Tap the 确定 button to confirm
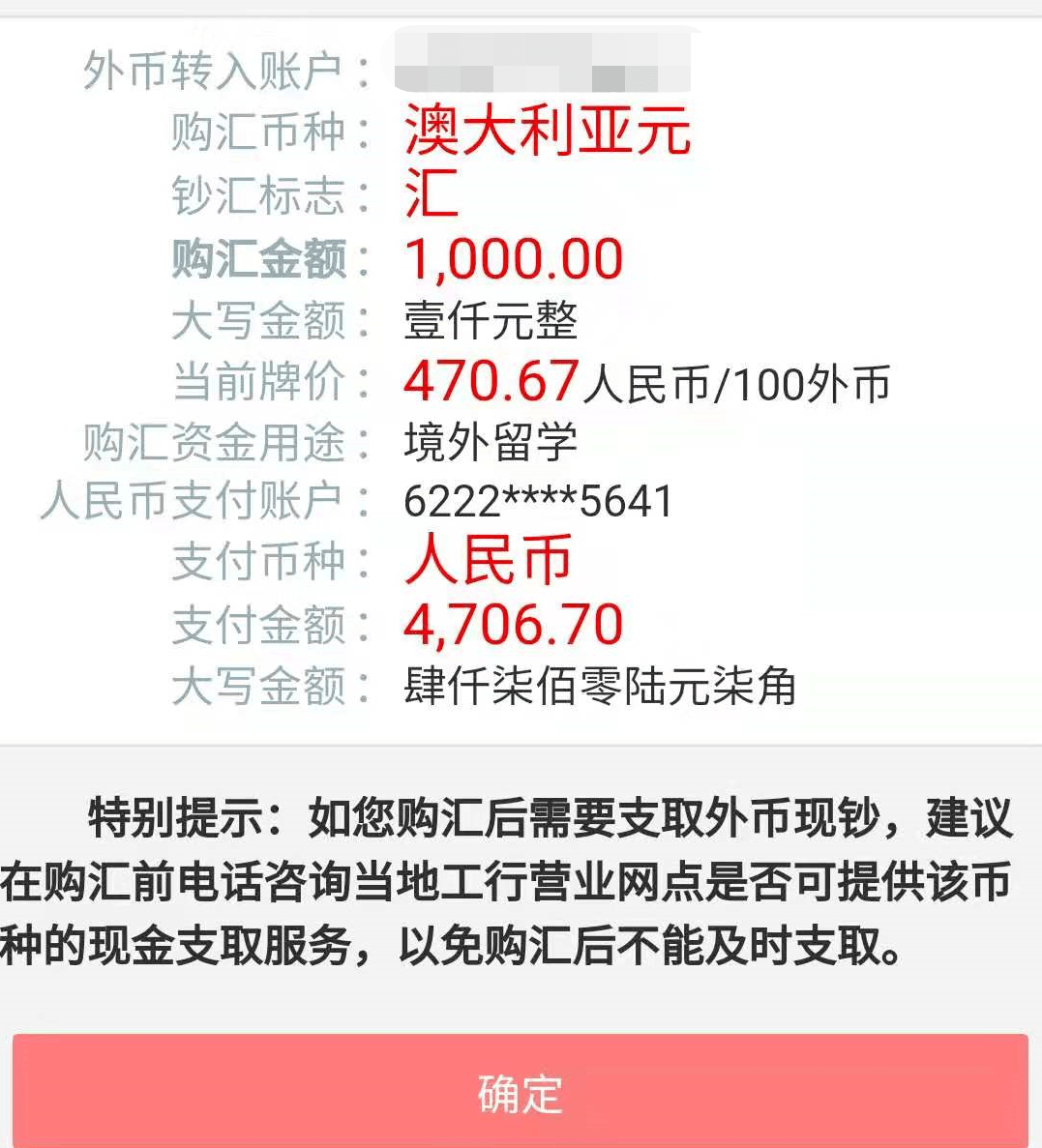Viewport: 1042px width, 1148px height. click(521, 1093)
